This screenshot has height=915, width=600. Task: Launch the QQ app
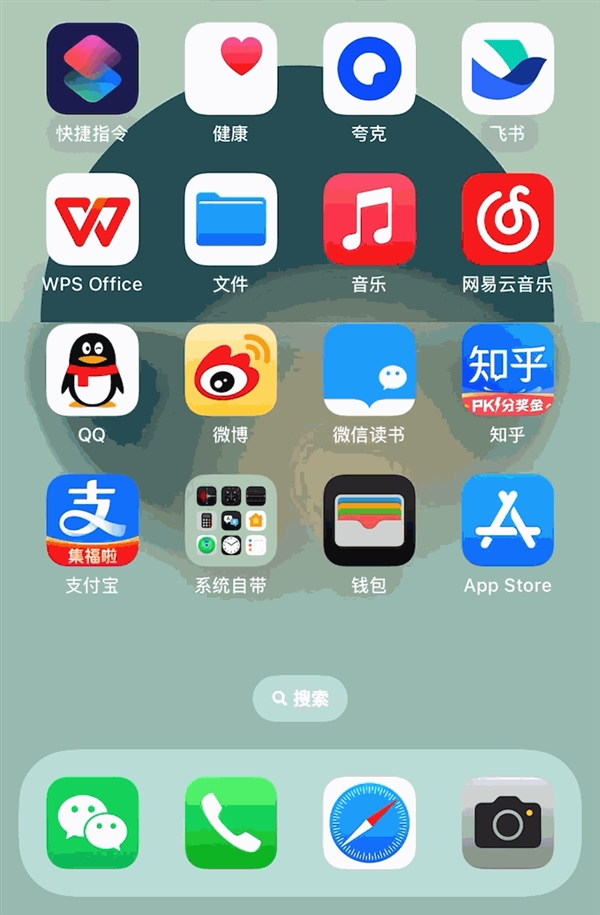(x=92, y=369)
